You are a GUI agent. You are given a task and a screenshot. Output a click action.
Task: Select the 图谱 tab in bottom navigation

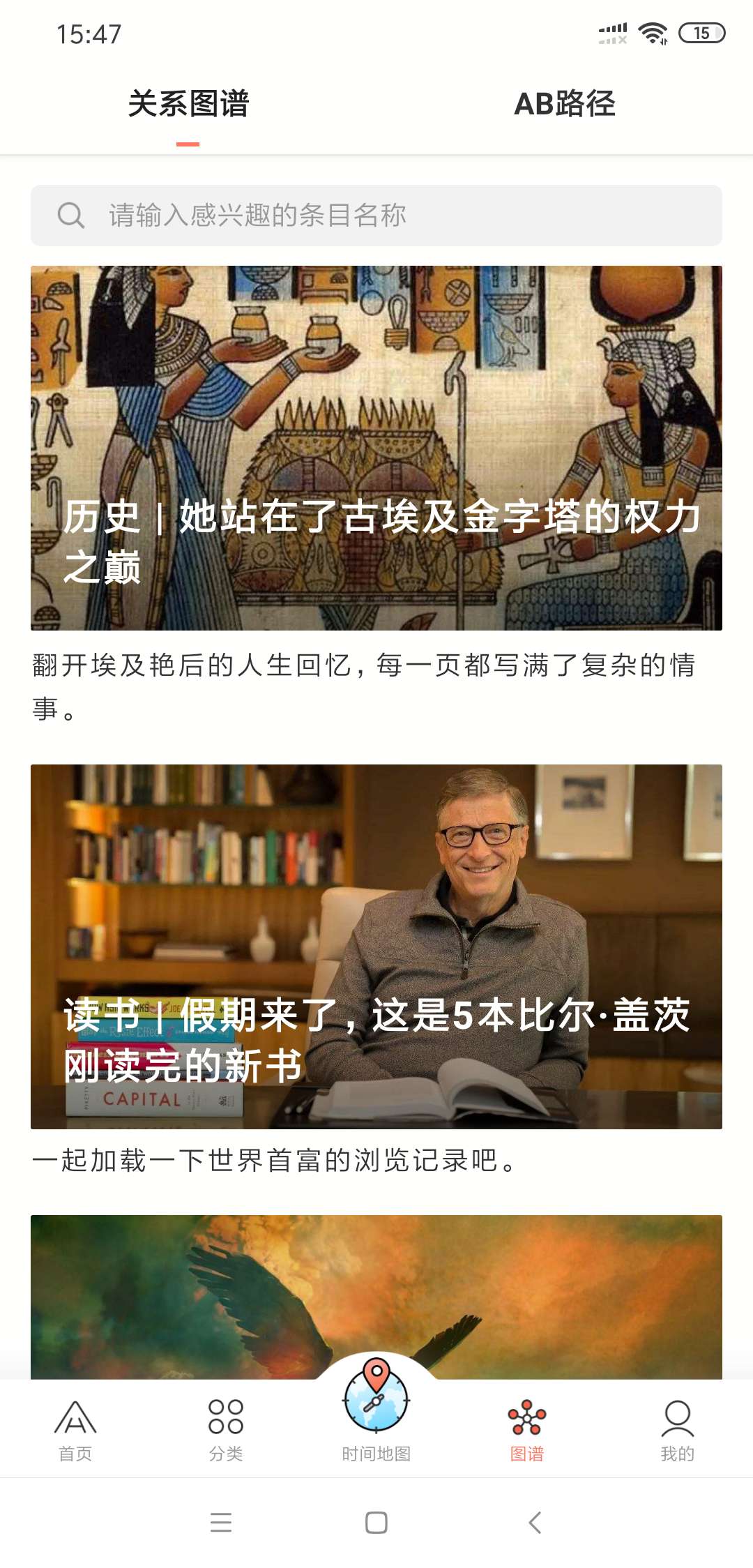[x=527, y=1430]
